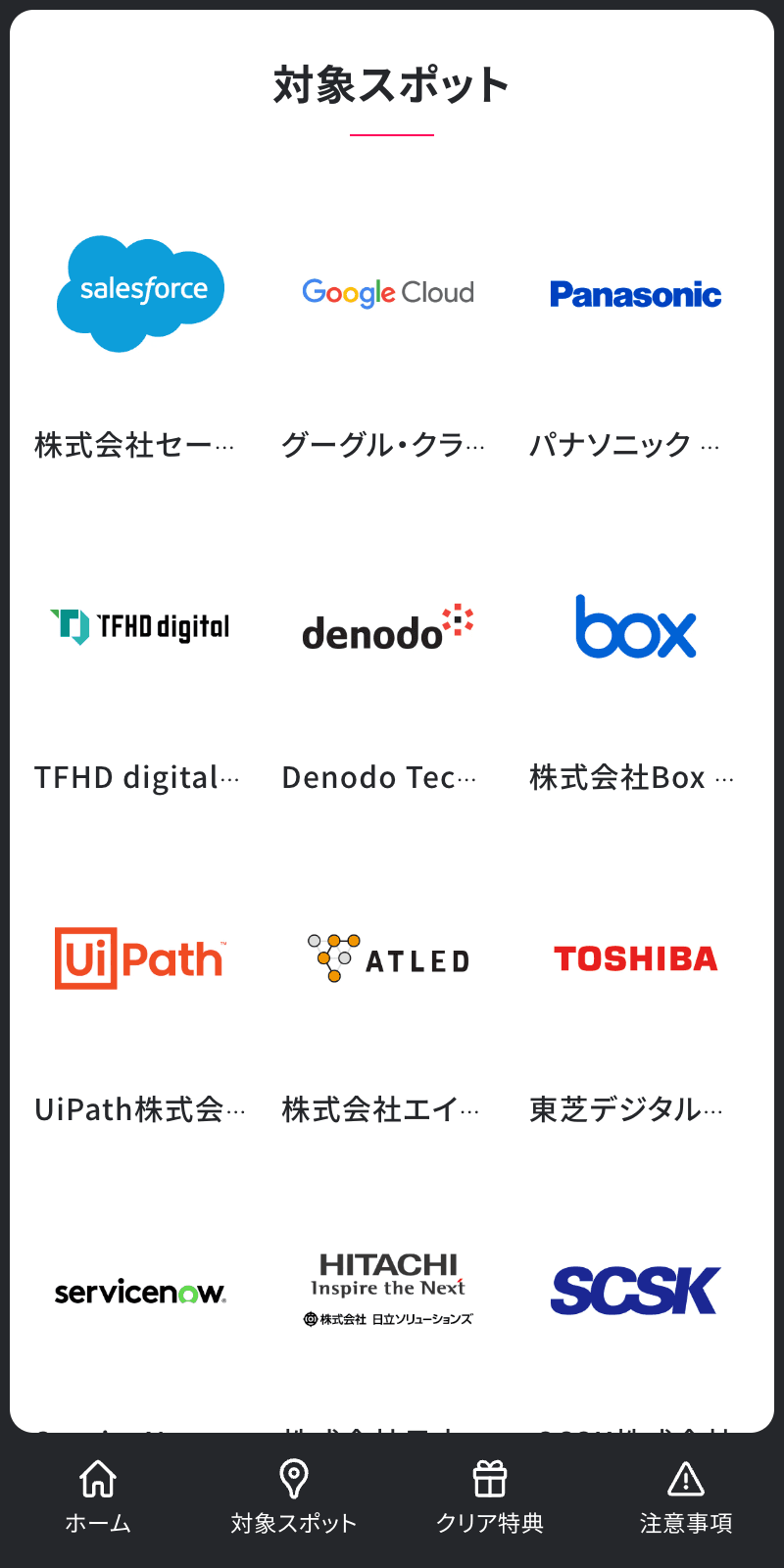Go to the クリア特典 tab

(489, 1497)
